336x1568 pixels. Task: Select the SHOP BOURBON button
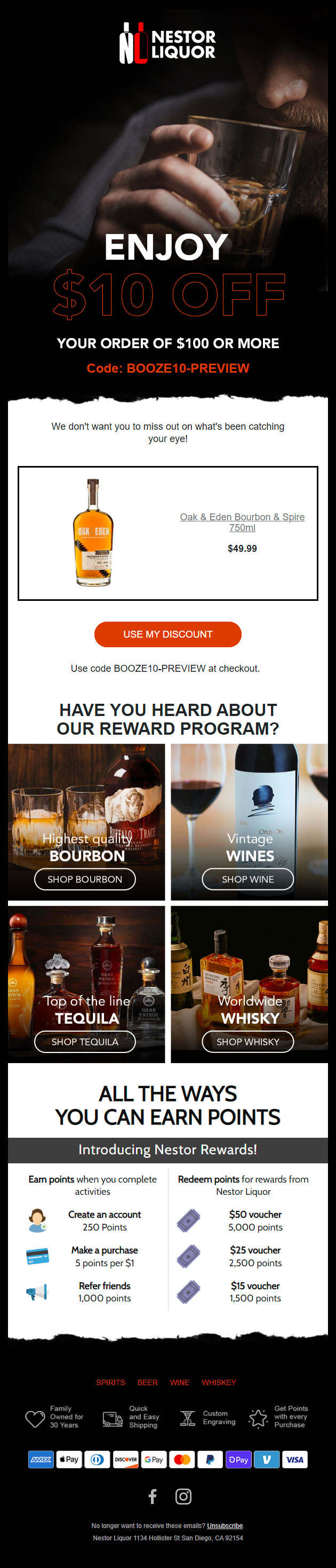(85, 878)
